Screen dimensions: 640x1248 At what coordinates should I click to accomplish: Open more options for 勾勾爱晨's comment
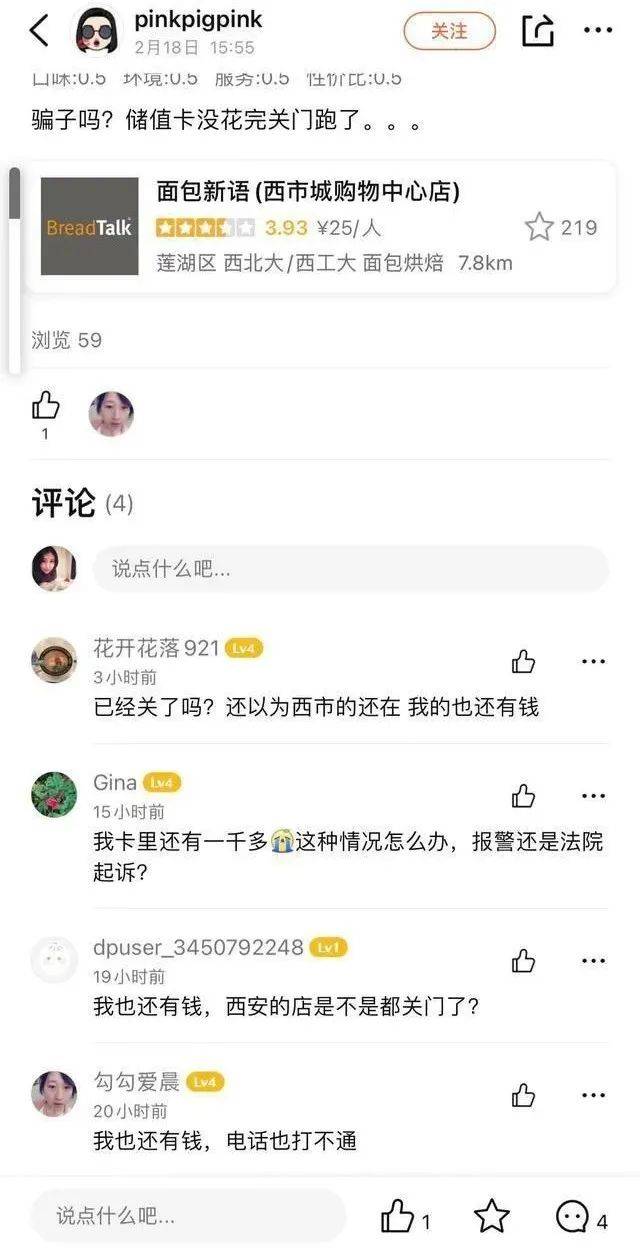click(593, 1095)
